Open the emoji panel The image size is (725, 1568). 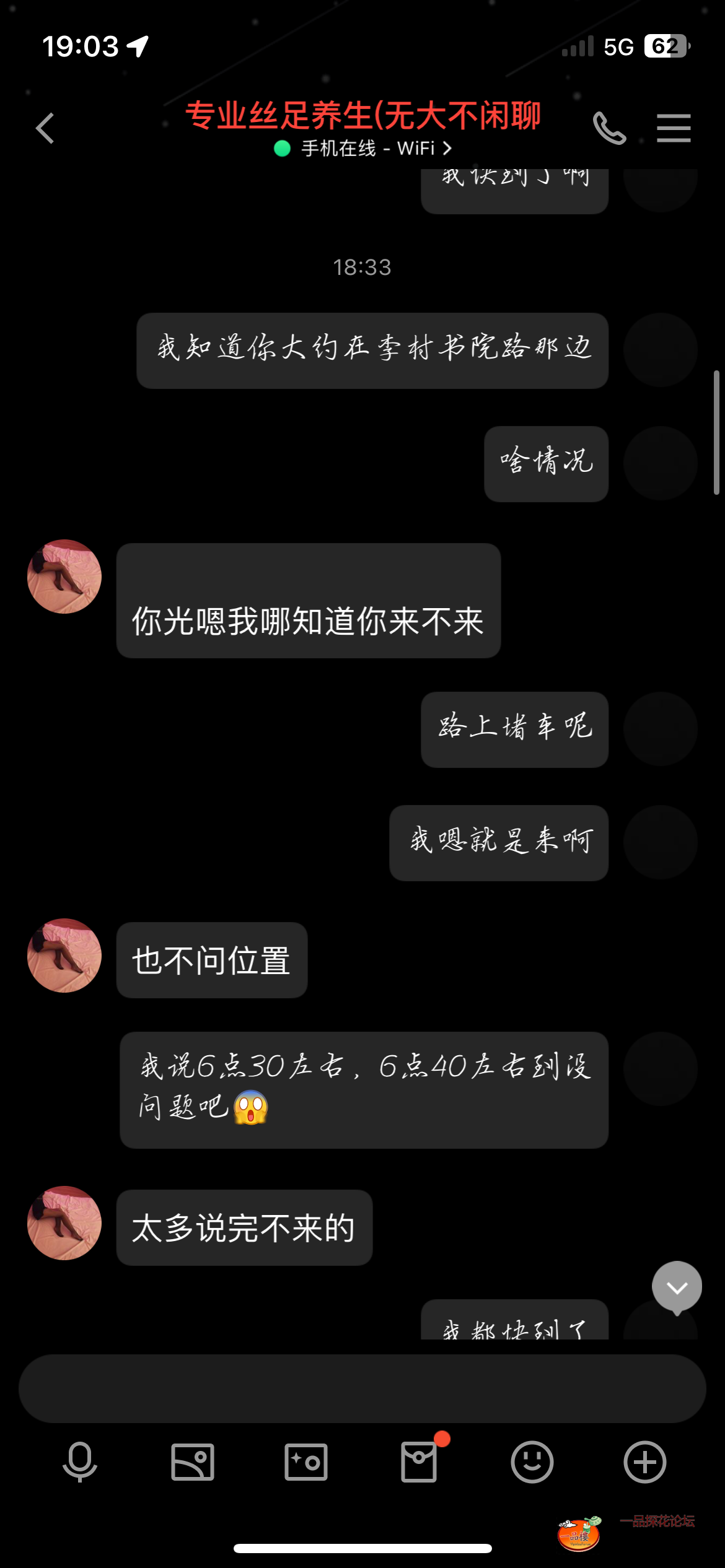pyautogui.click(x=532, y=1462)
